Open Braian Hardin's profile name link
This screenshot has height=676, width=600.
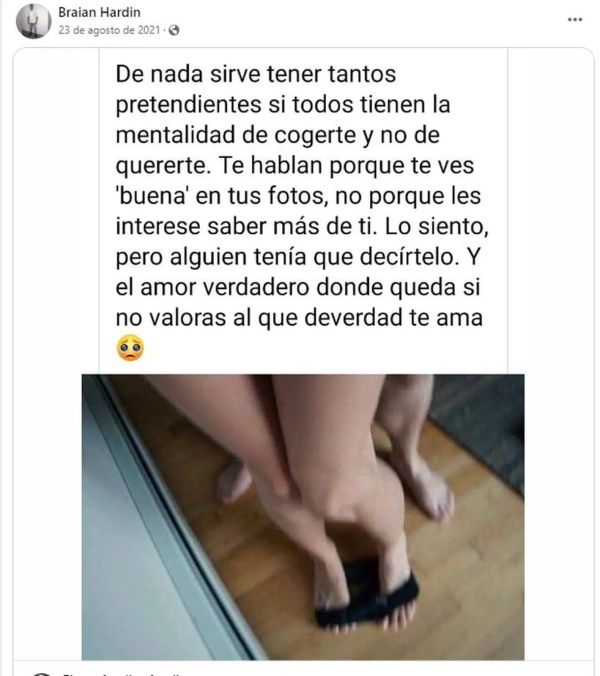tap(100, 12)
